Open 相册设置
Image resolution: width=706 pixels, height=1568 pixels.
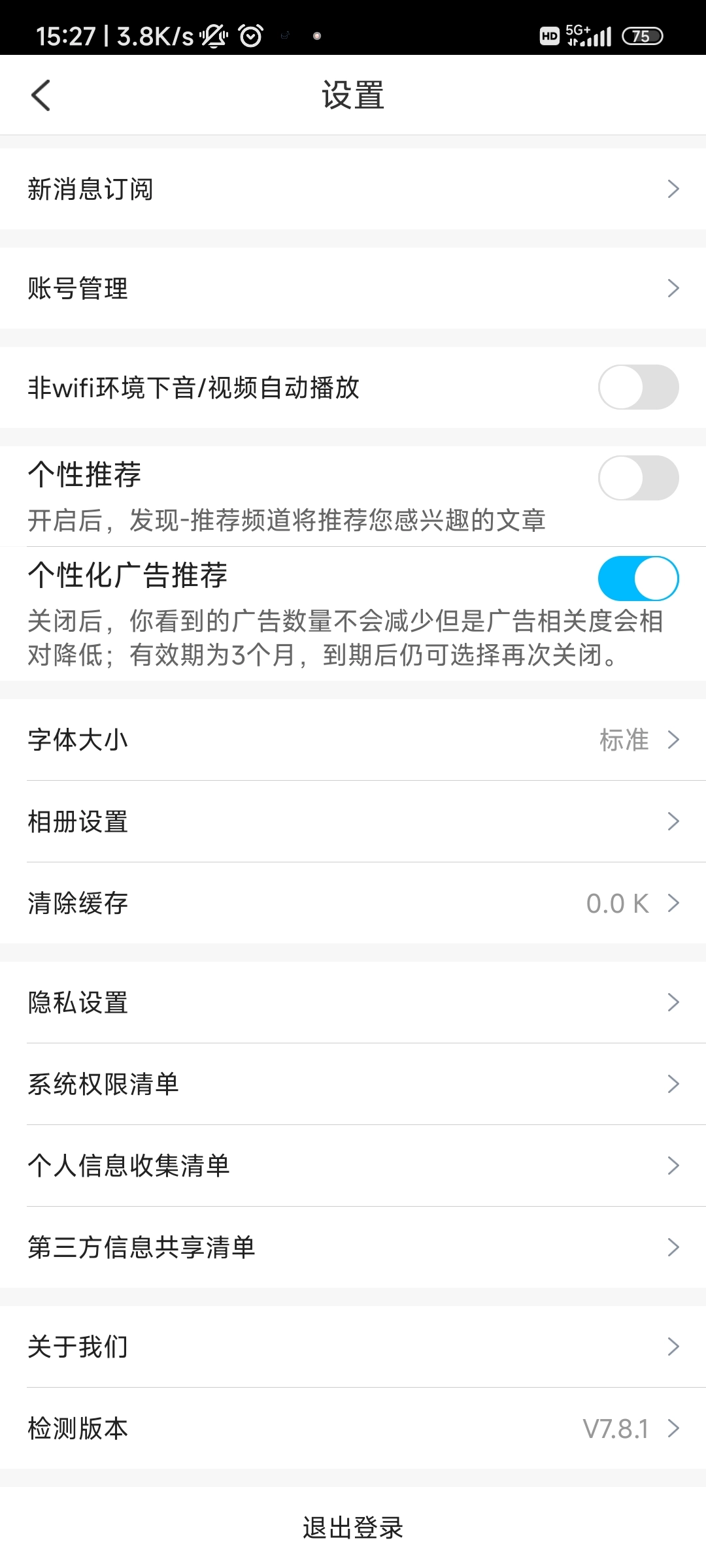(353, 821)
